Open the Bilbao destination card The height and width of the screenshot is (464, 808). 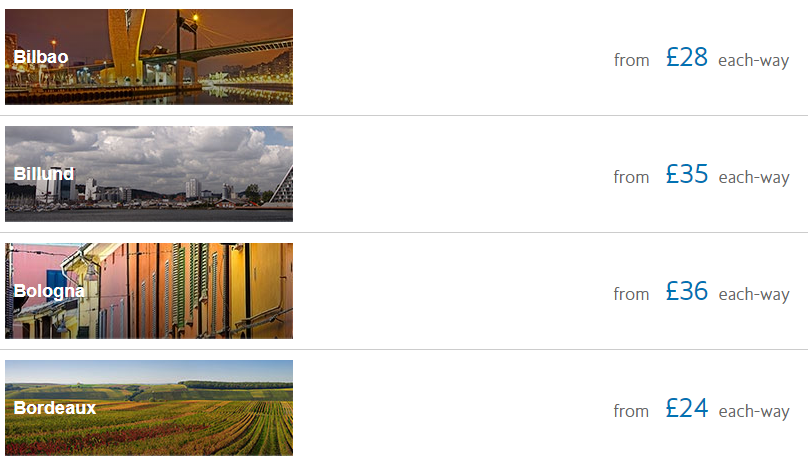pyautogui.click(x=148, y=57)
